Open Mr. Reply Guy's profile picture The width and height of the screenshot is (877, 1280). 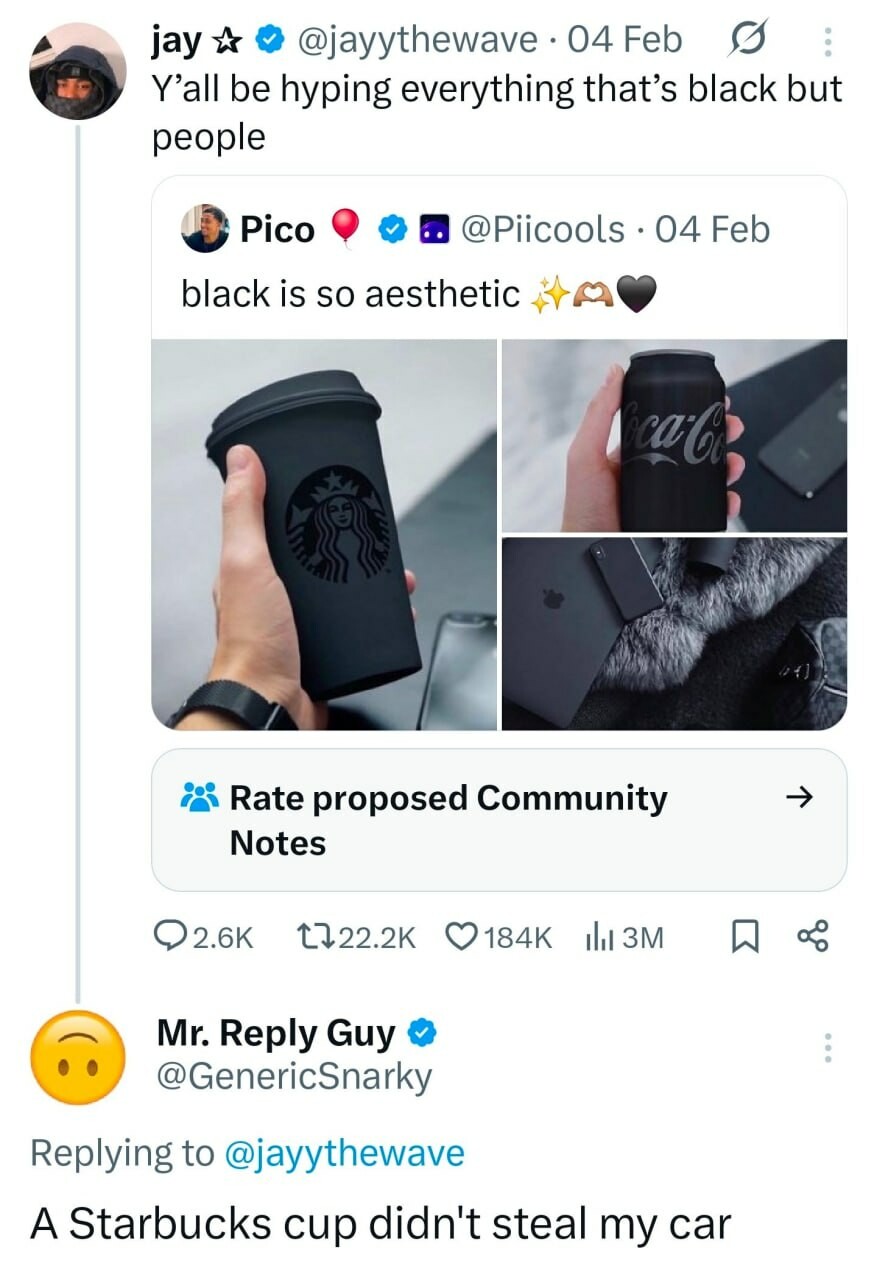tap(78, 1056)
